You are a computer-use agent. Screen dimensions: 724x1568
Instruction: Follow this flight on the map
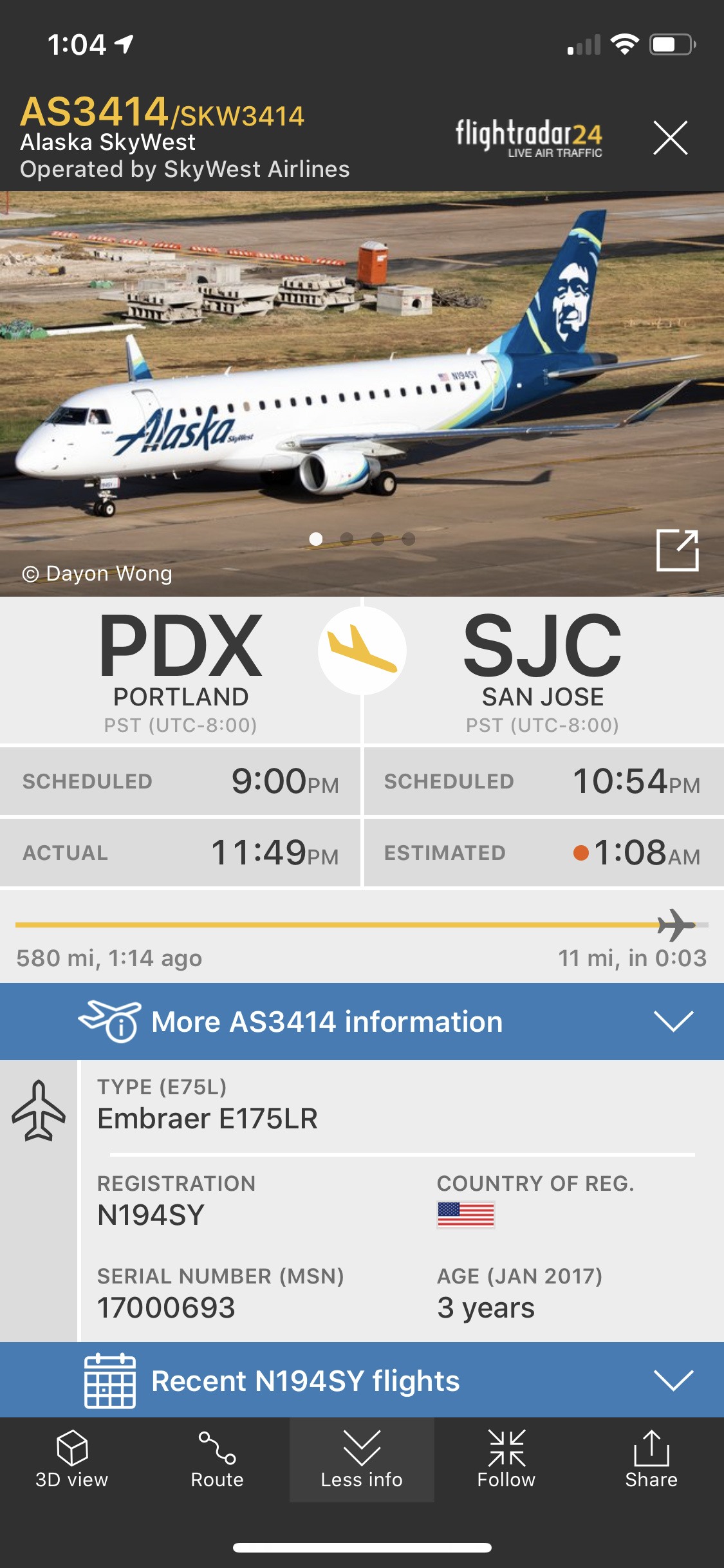coord(506,1459)
